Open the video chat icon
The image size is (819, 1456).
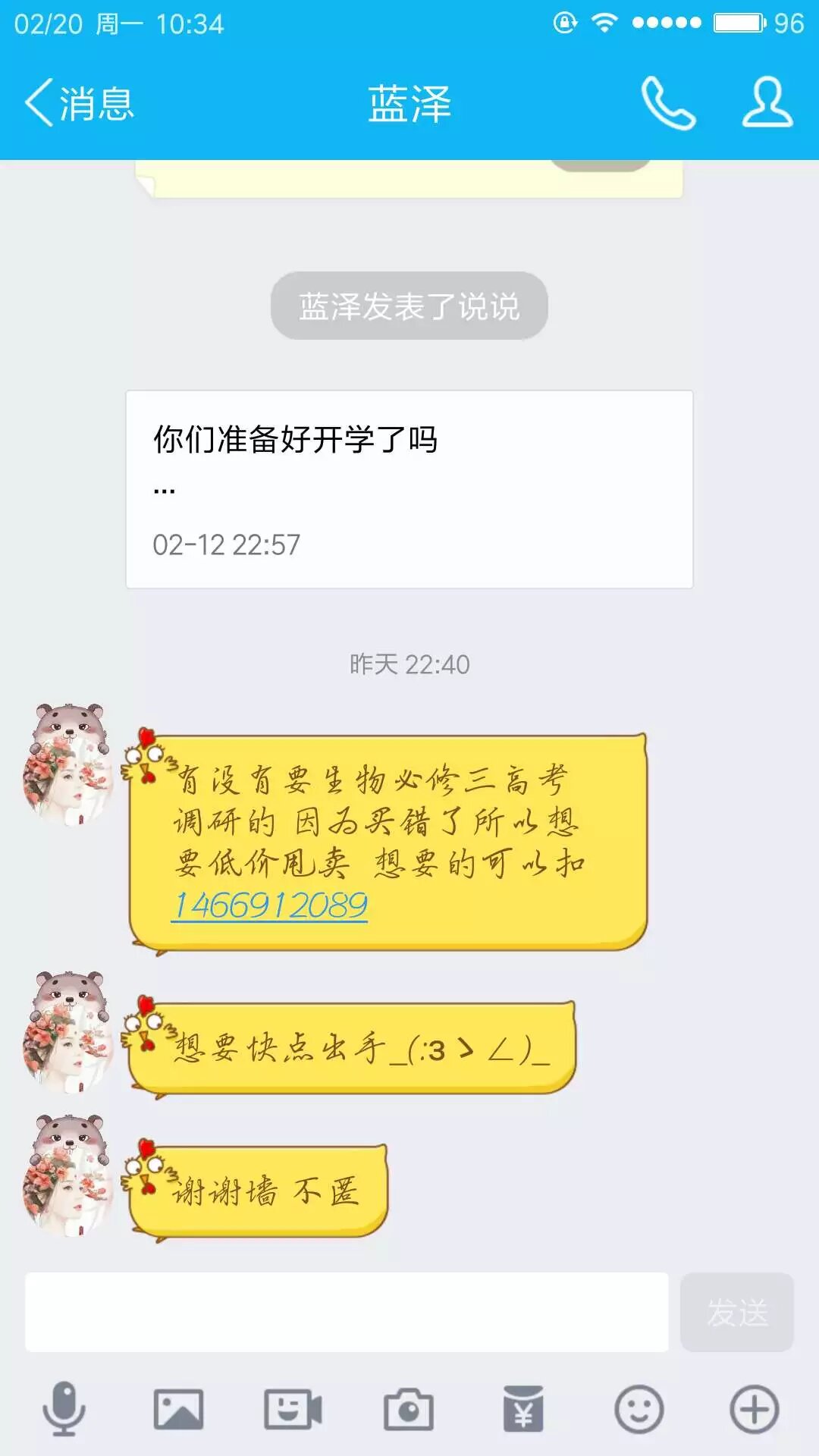point(293,1409)
